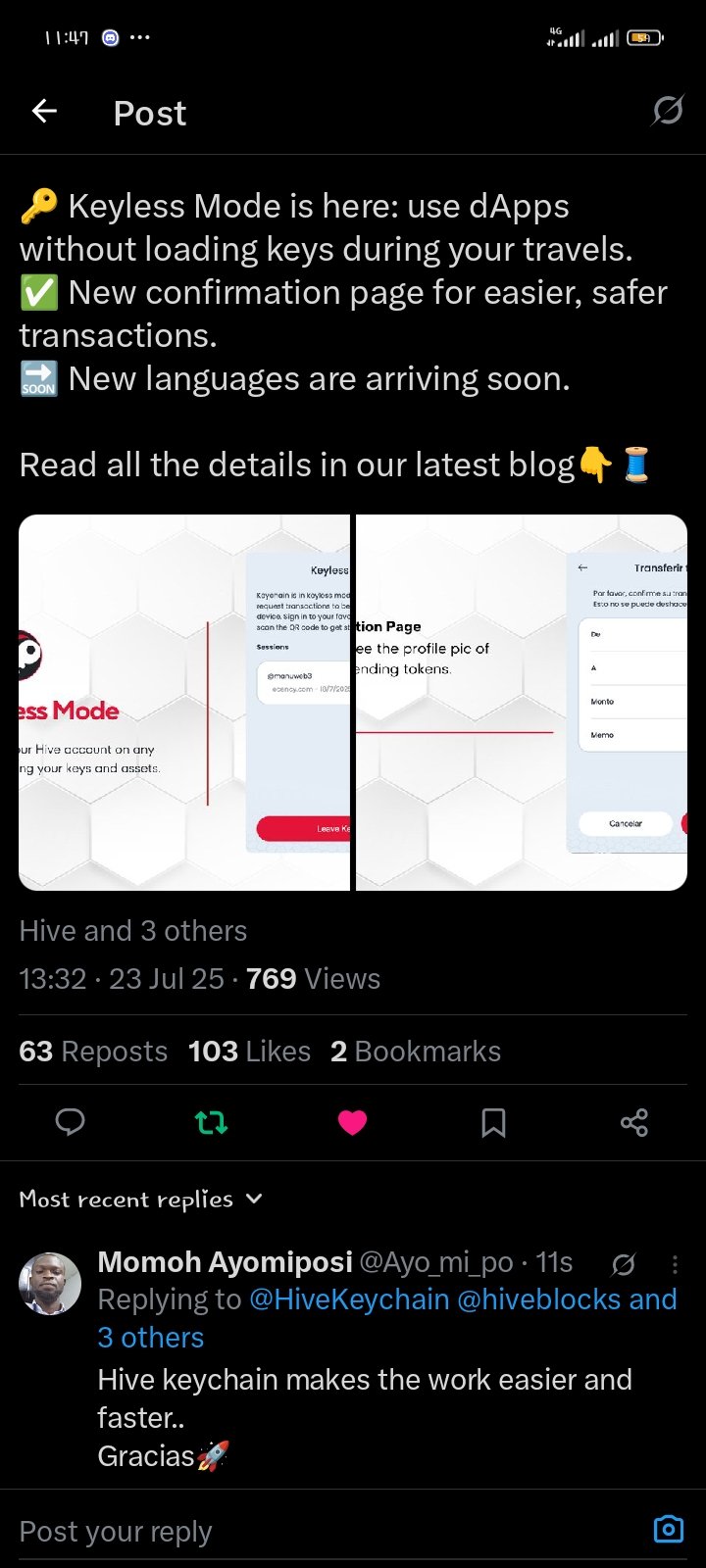
Task: Open the @HiveKeychain mention link
Action: pos(349,1299)
